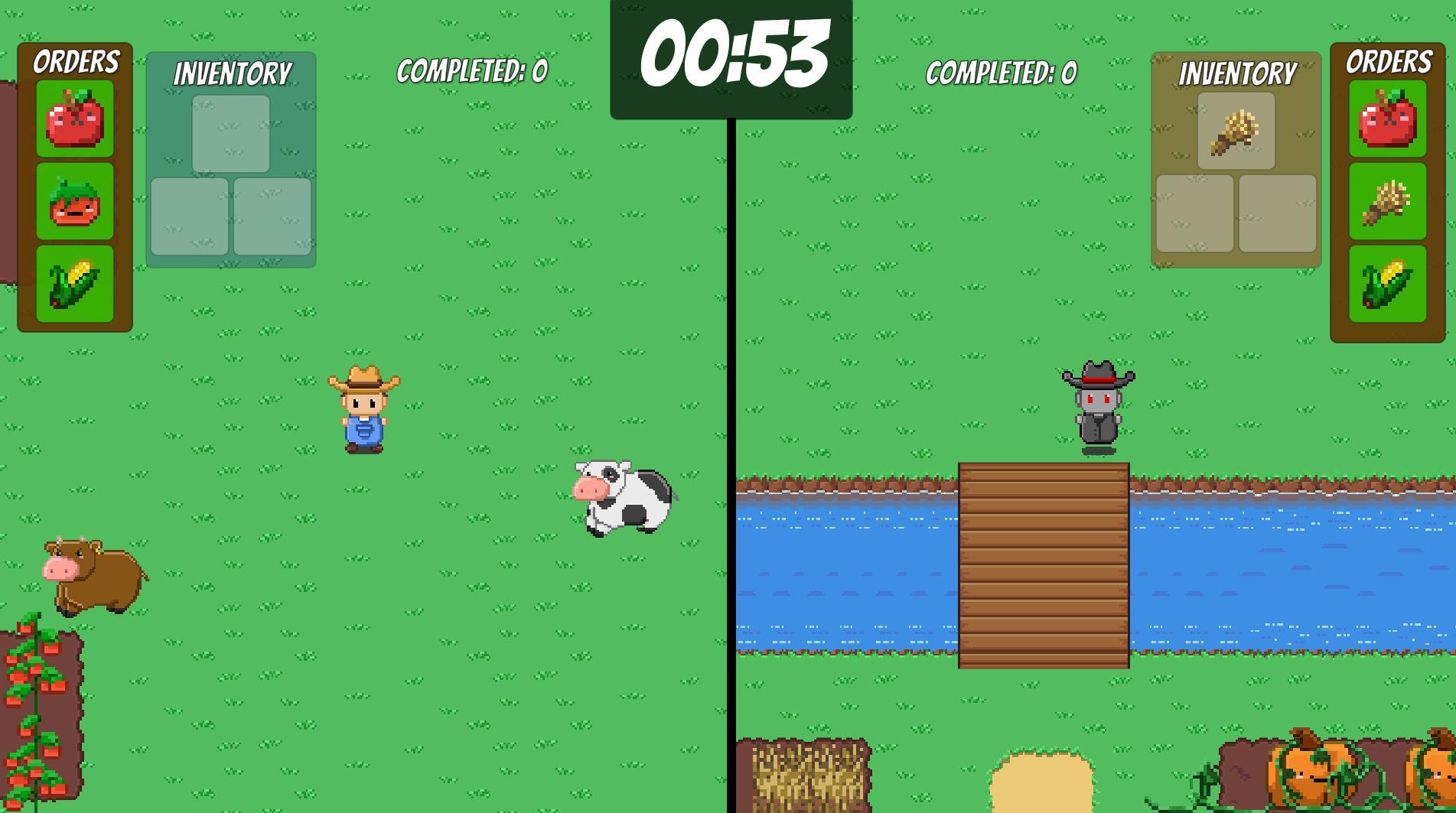
Task: Tap the wheat field below the river
Action: tap(804, 777)
